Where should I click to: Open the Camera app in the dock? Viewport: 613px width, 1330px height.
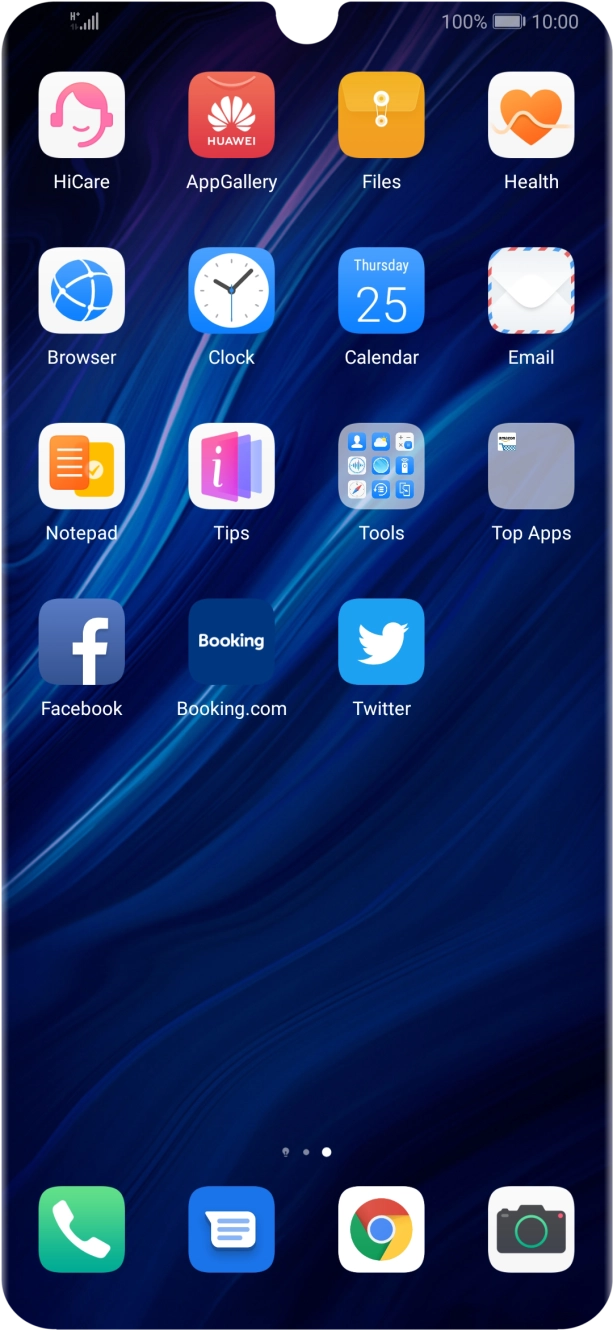point(531,1229)
